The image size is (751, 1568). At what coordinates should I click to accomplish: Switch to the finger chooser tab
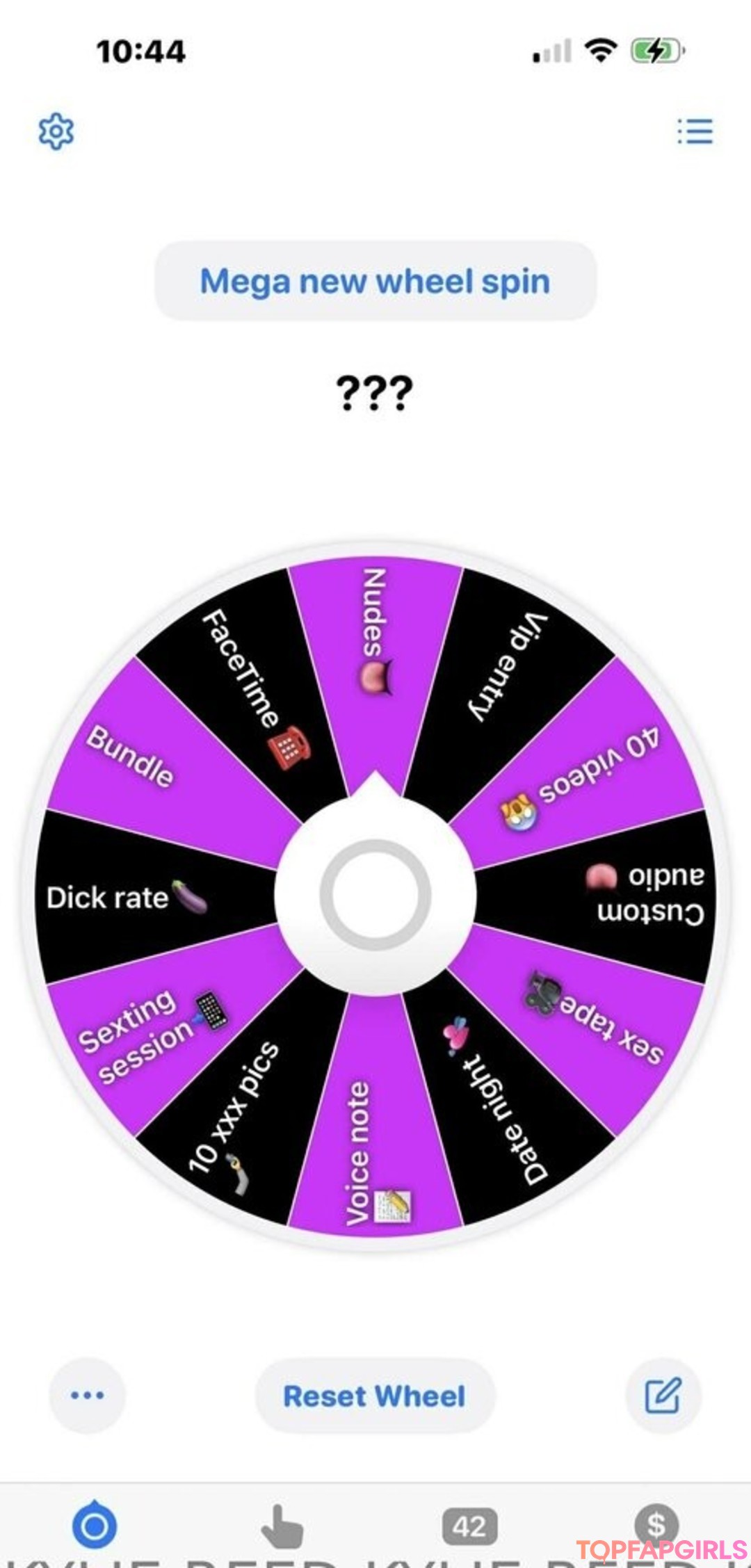point(282,1526)
